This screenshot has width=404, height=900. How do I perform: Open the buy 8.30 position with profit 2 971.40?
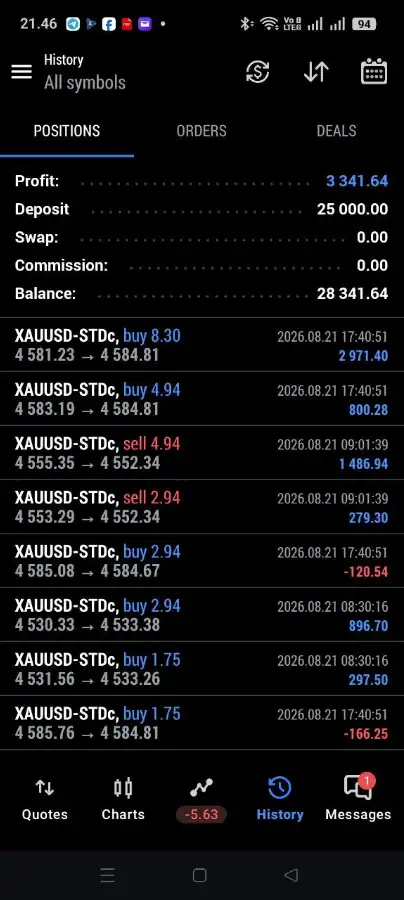202,345
